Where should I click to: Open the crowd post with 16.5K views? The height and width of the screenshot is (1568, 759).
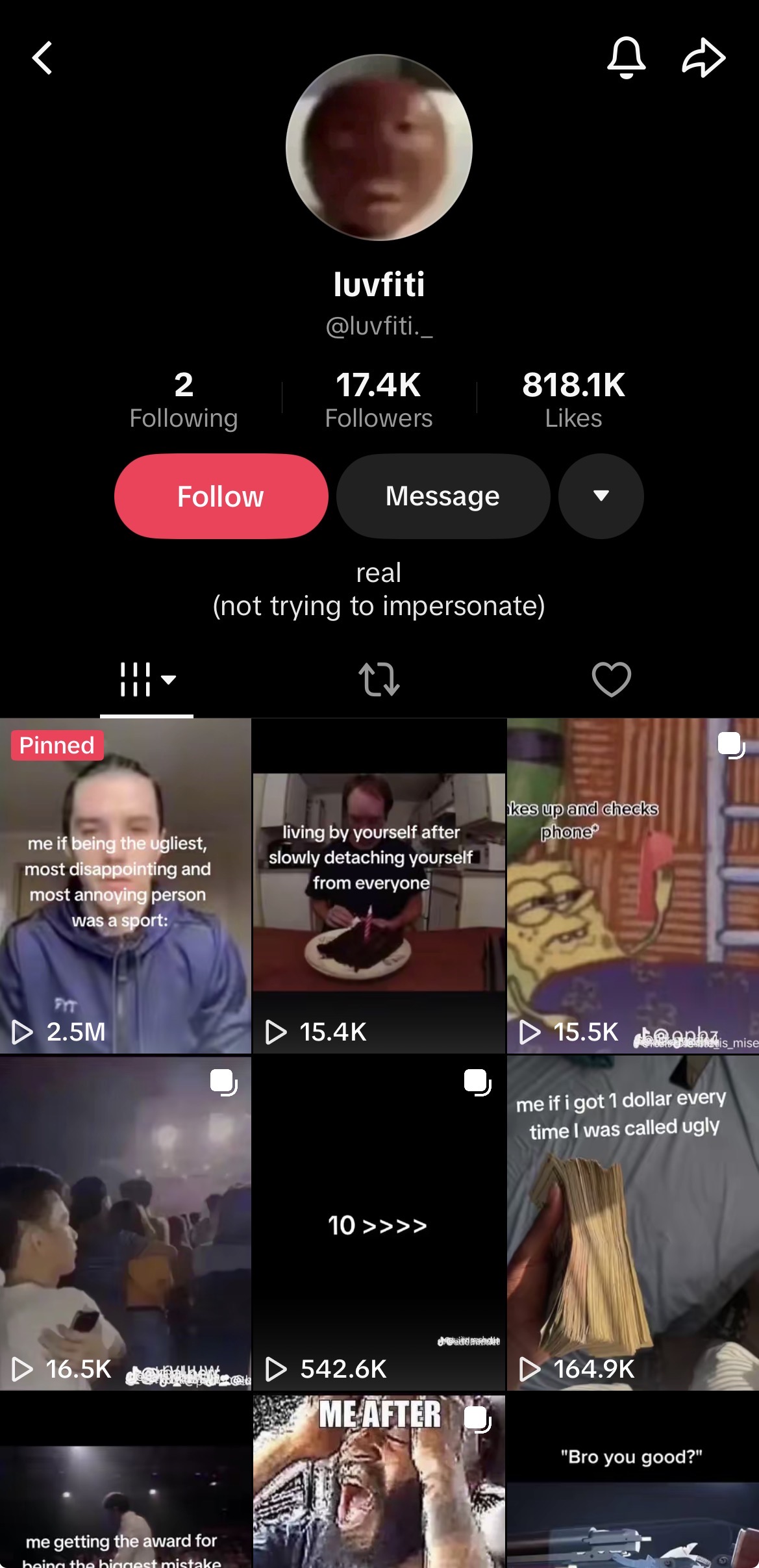tap(125, 1224)
